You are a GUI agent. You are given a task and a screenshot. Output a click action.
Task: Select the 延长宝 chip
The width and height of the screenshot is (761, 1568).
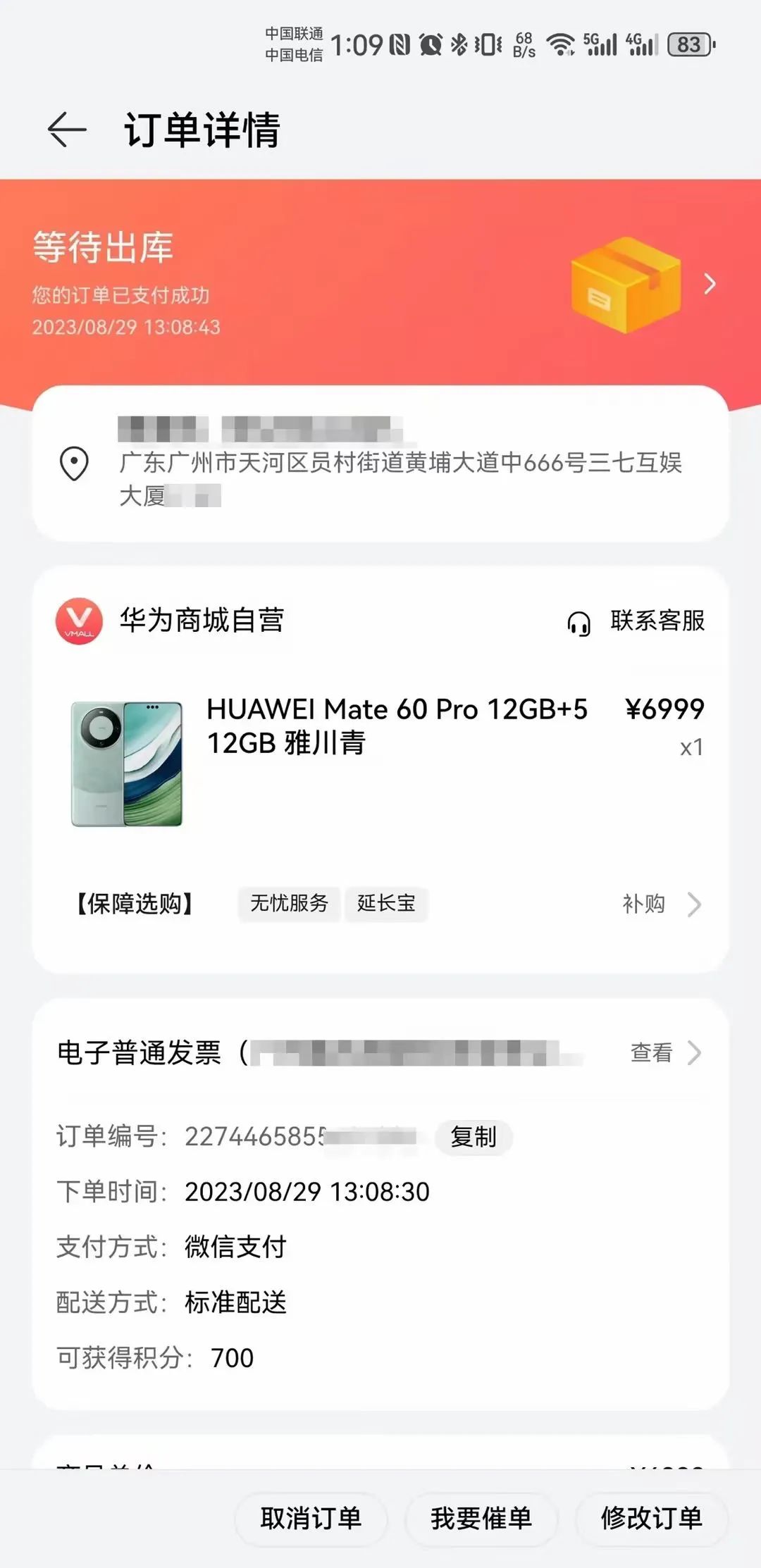tap(386, 903)
